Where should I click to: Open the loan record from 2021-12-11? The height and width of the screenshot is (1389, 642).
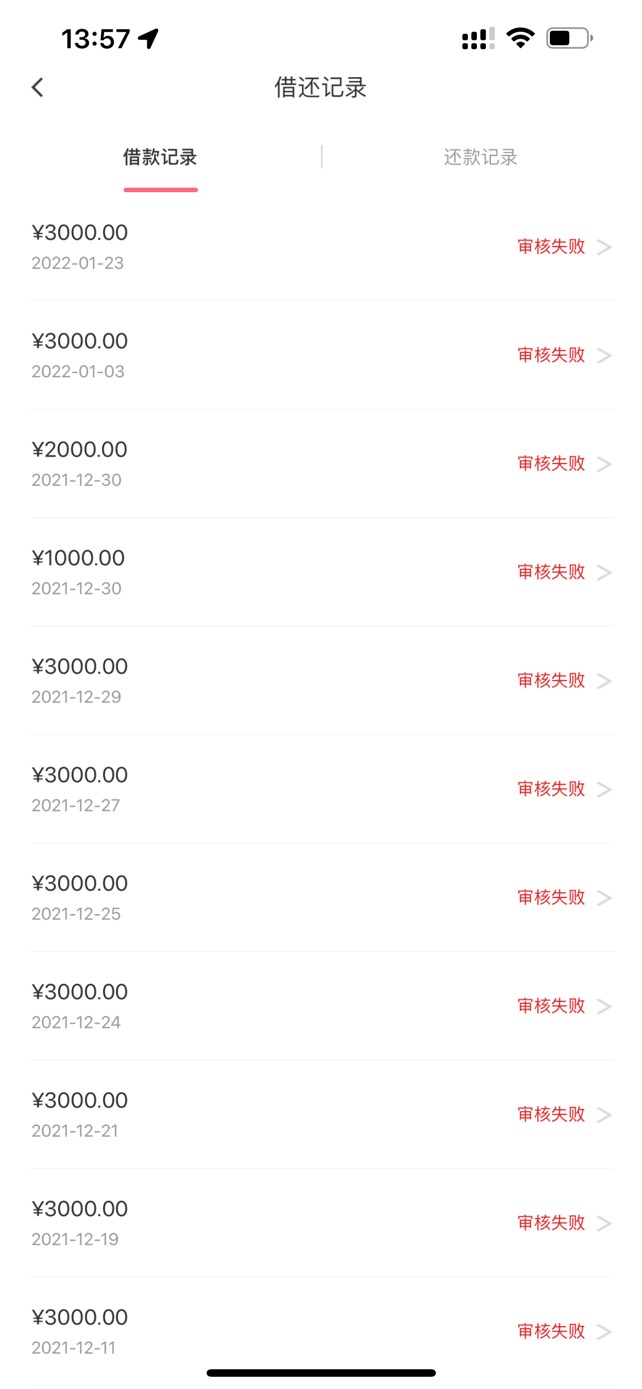(321, 1332)
